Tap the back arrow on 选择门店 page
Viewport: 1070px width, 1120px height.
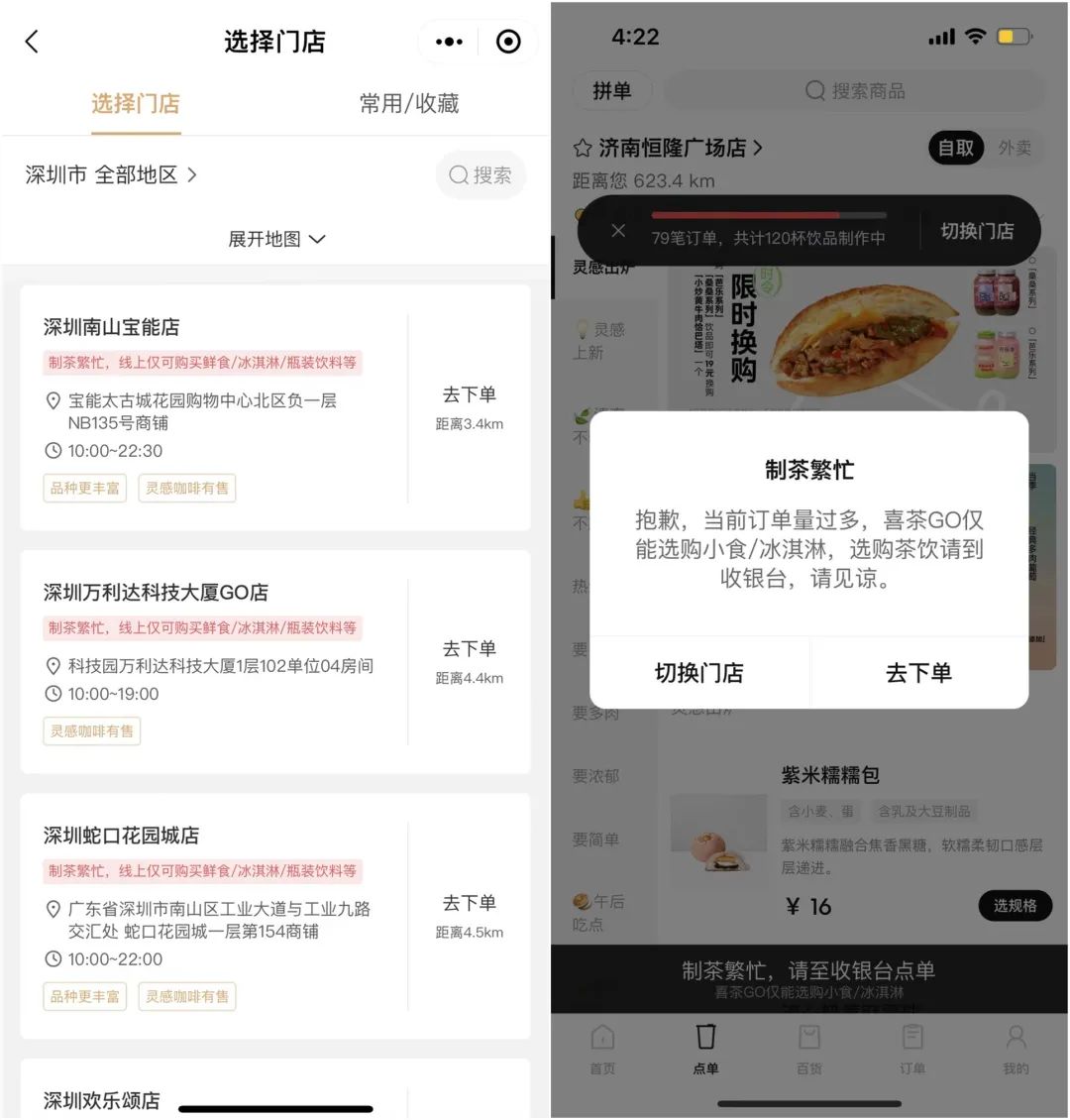(x=31, y=42)
